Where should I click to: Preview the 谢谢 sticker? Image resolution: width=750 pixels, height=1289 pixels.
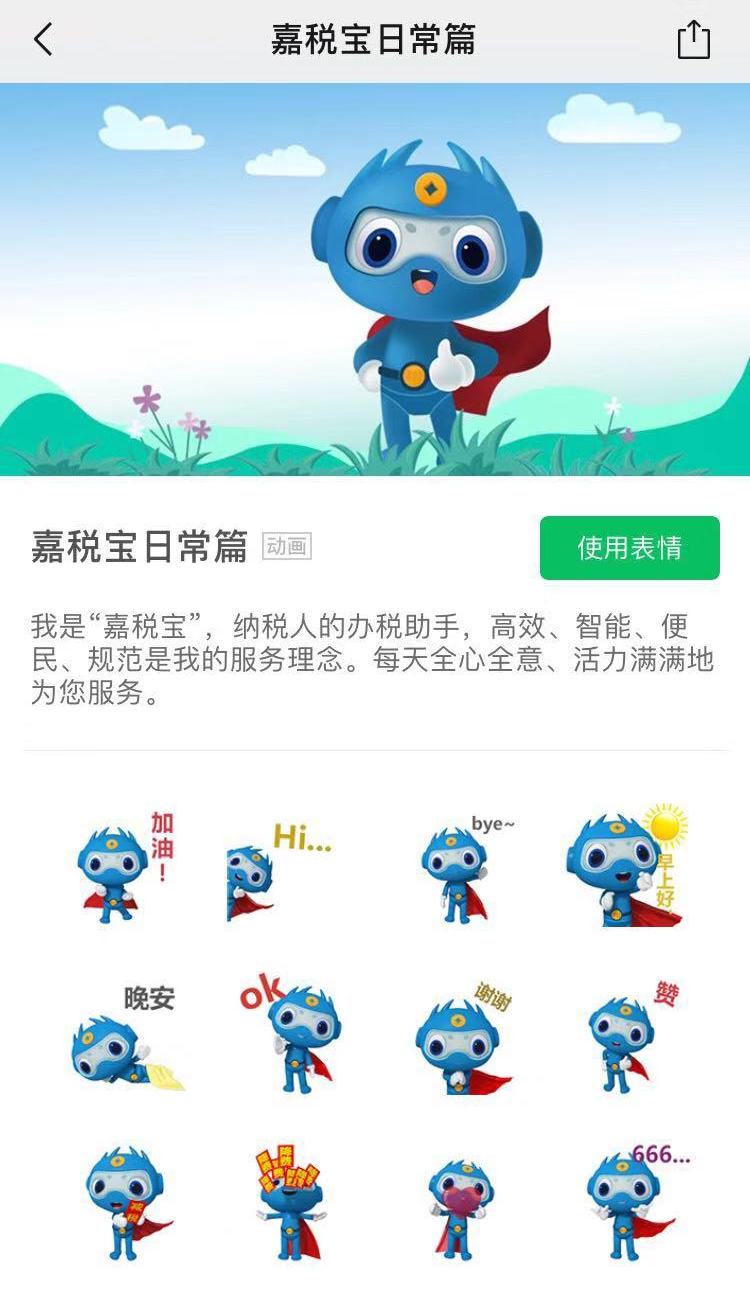[x=462, y=1037]
